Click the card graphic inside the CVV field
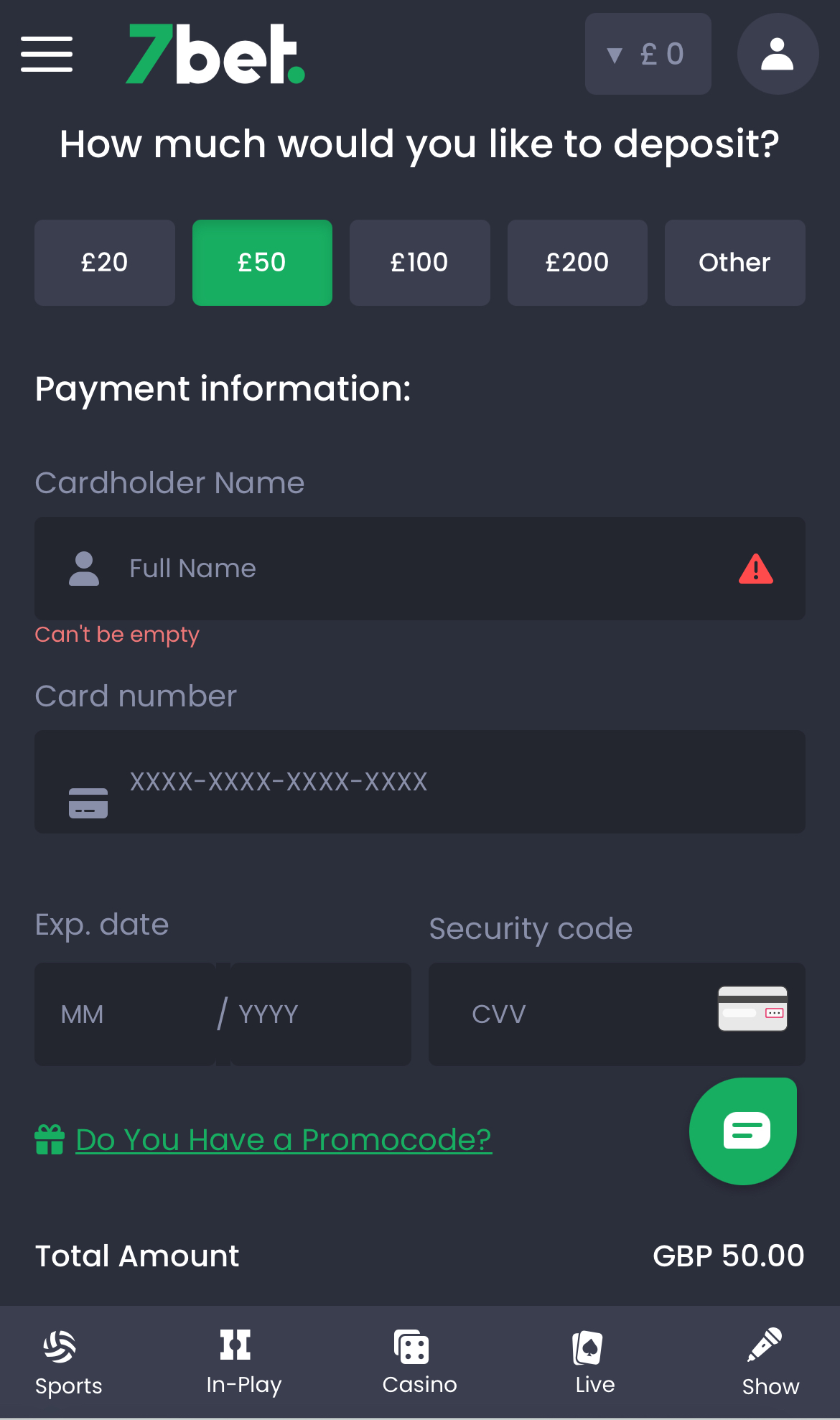 click(x=753, y=1008)
